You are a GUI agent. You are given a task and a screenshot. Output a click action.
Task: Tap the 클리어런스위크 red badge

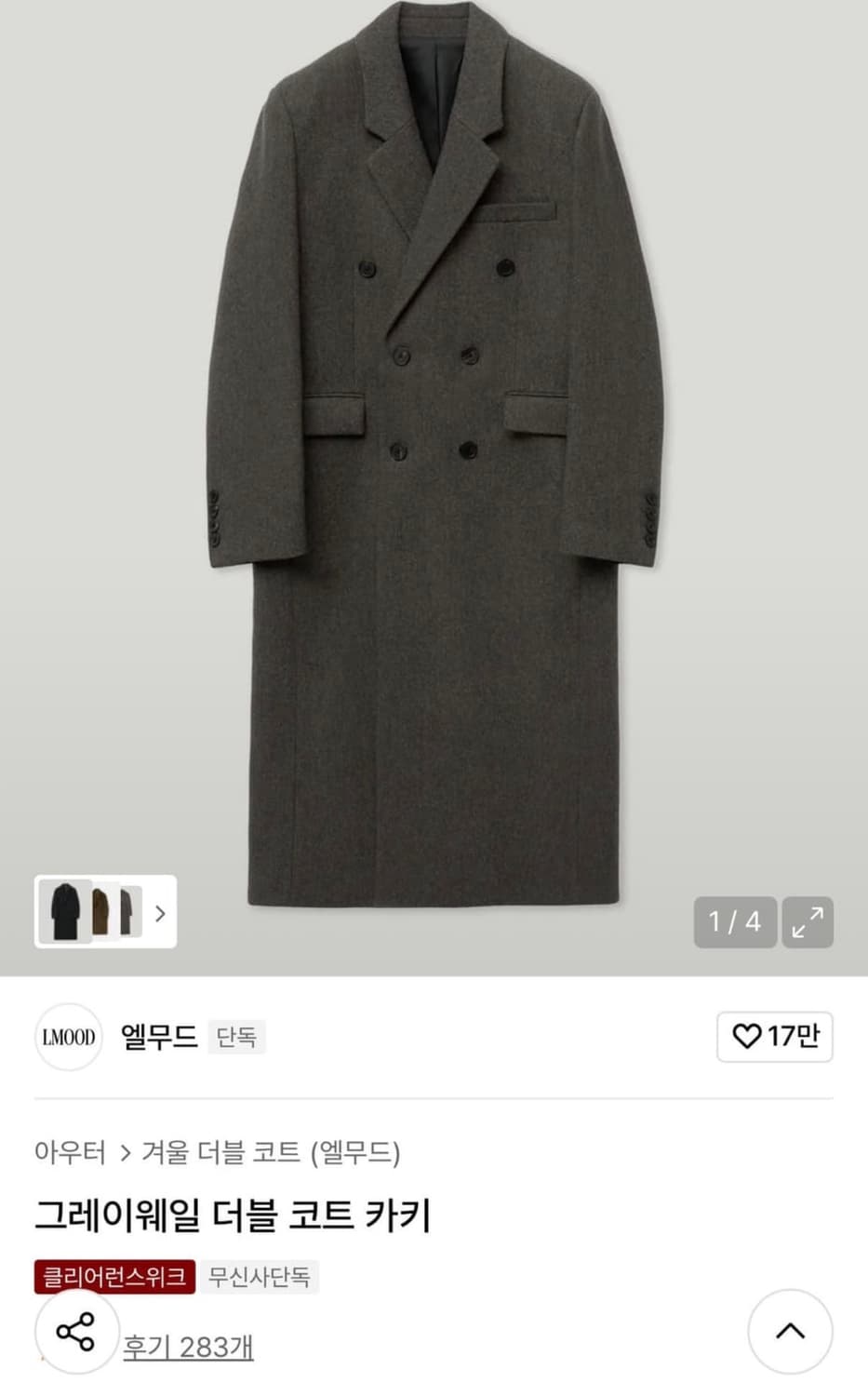point(114,1277)
